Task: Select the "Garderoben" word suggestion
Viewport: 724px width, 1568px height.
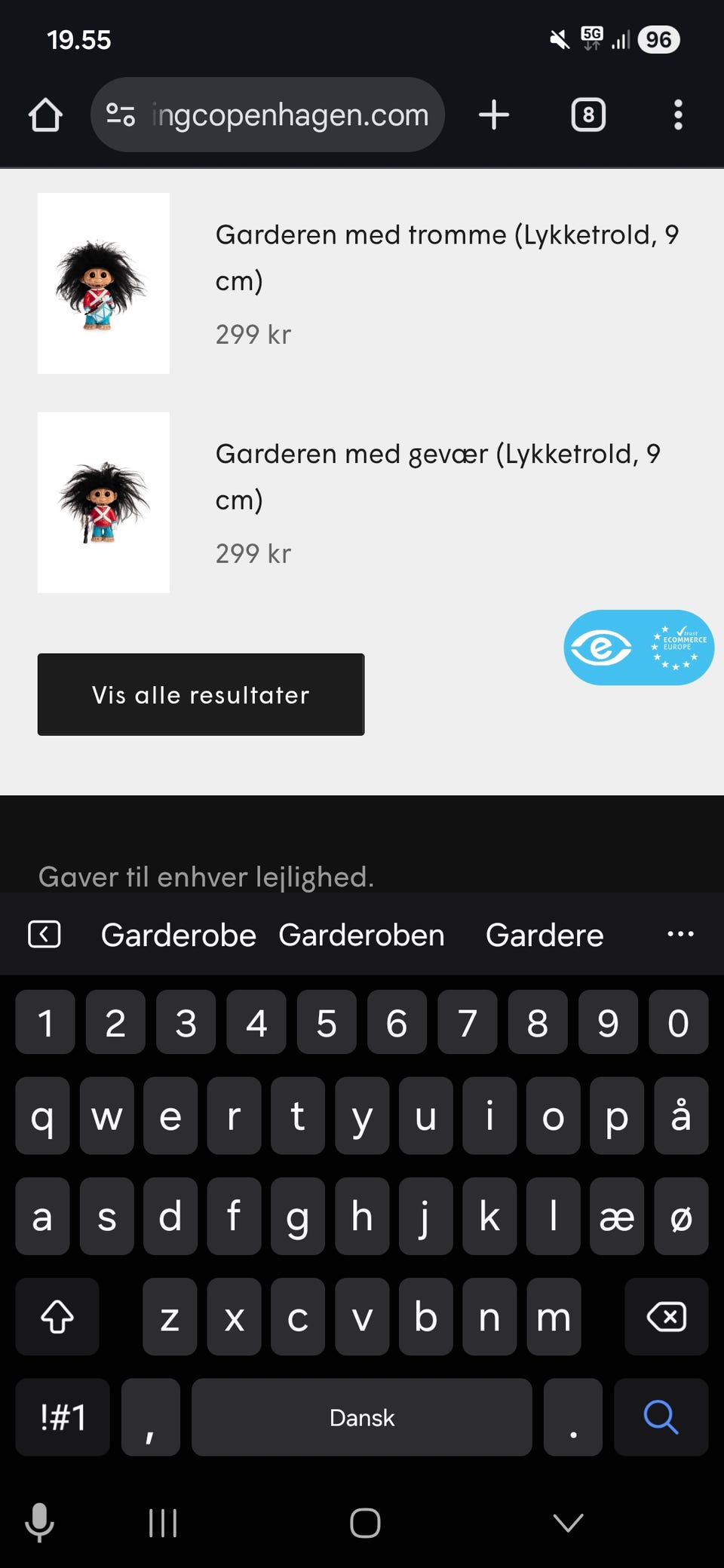Action: coord(361,934)
